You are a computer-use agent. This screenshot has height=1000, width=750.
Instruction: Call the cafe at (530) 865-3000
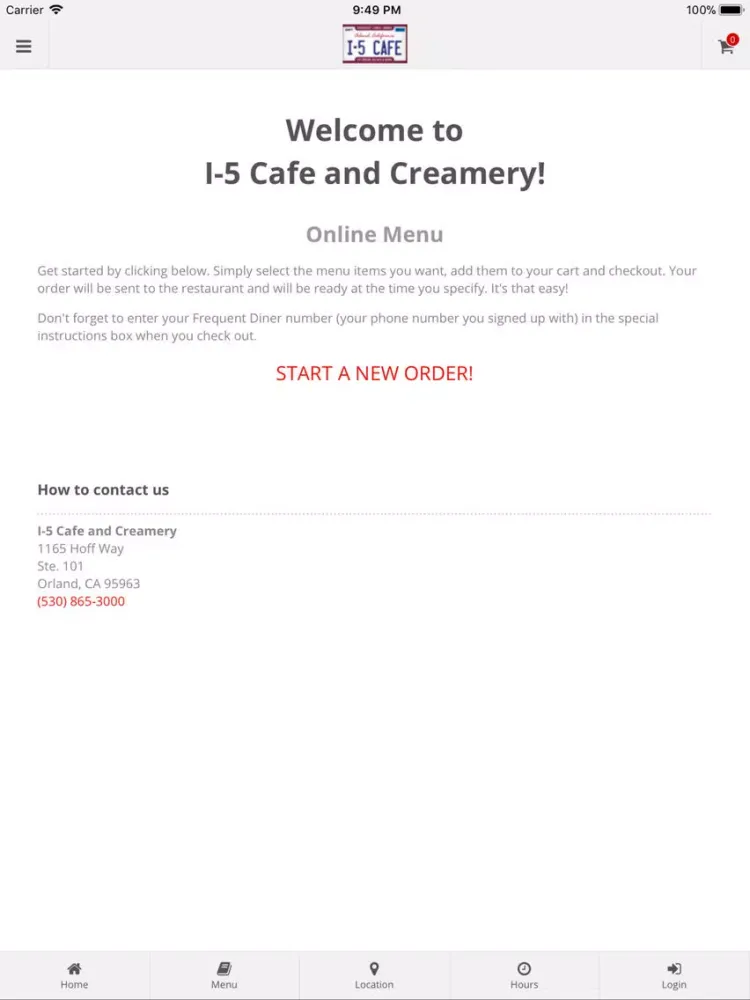pyautogui.click(x=81, y=601)
